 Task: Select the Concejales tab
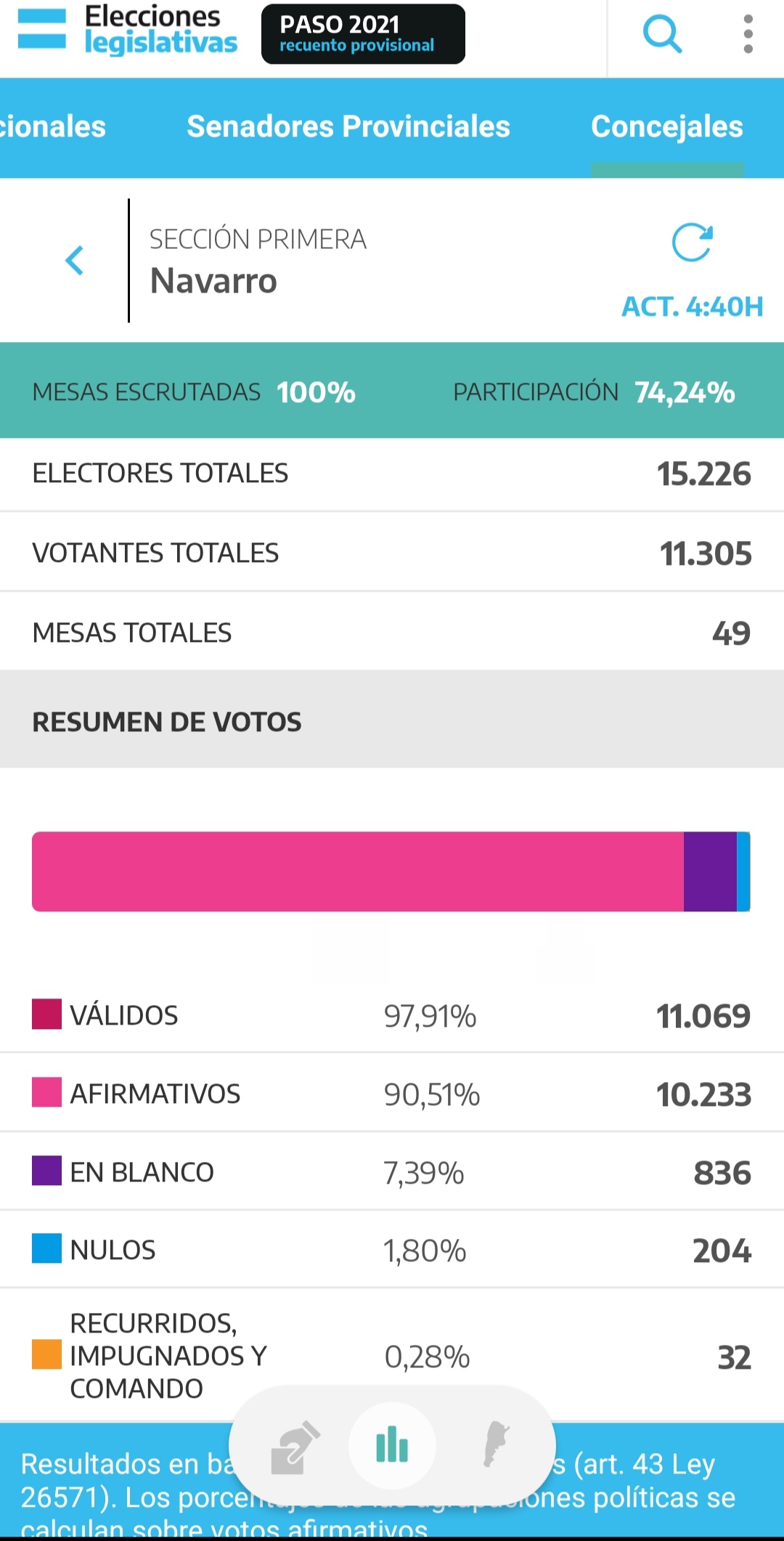[x=666, y=126]
